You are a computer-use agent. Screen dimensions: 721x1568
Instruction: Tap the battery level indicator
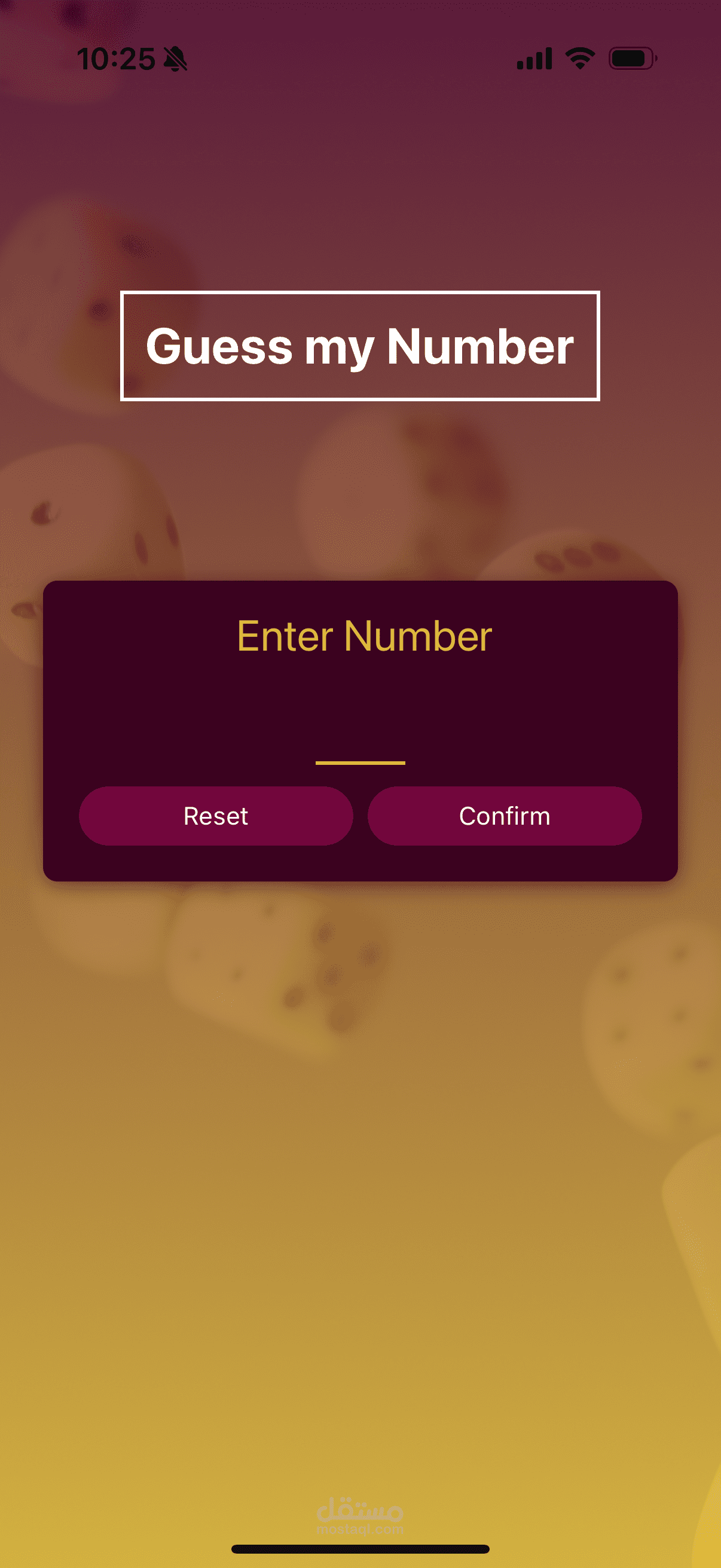[633, 57]
